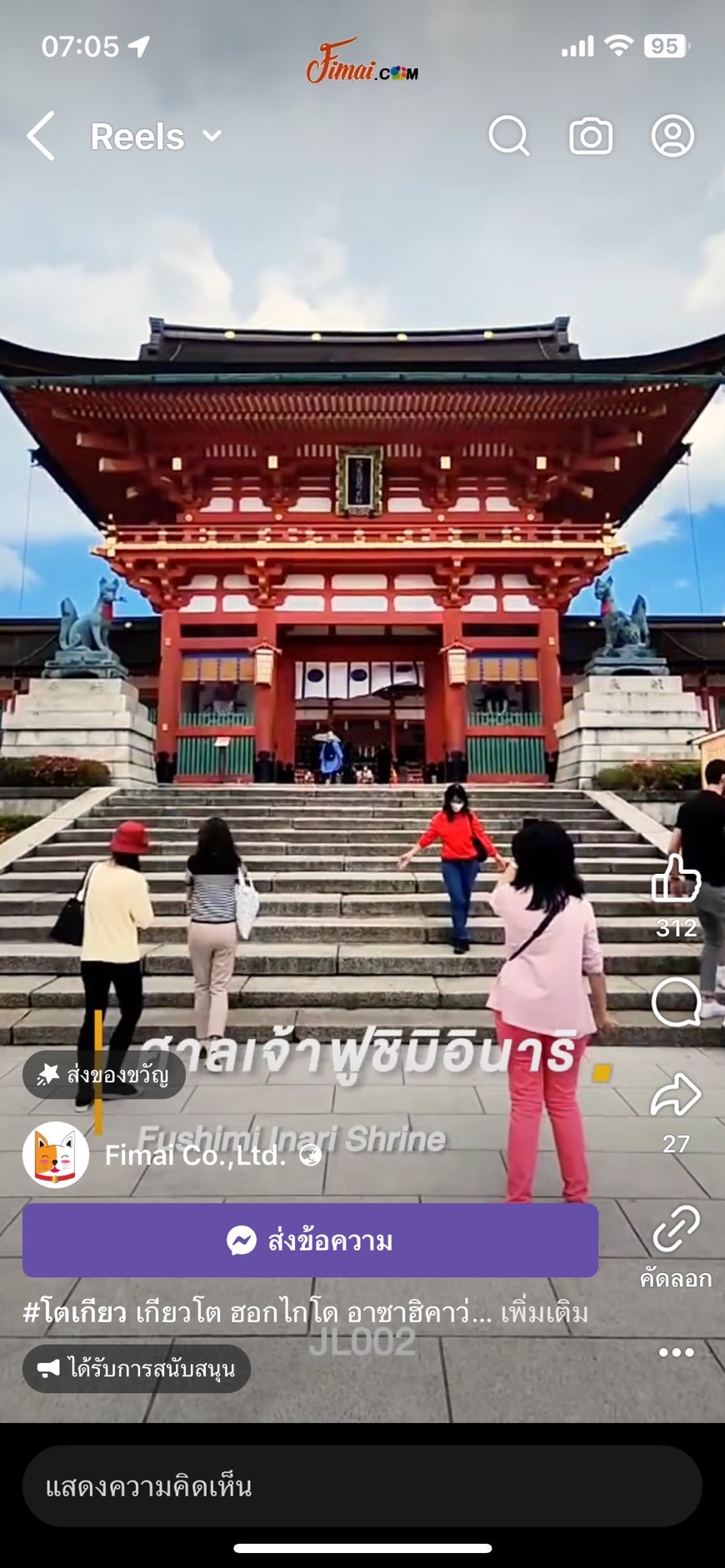Screen dimensions: 725x1568
Task: Open the camera to create a reel
Action: 591,136
